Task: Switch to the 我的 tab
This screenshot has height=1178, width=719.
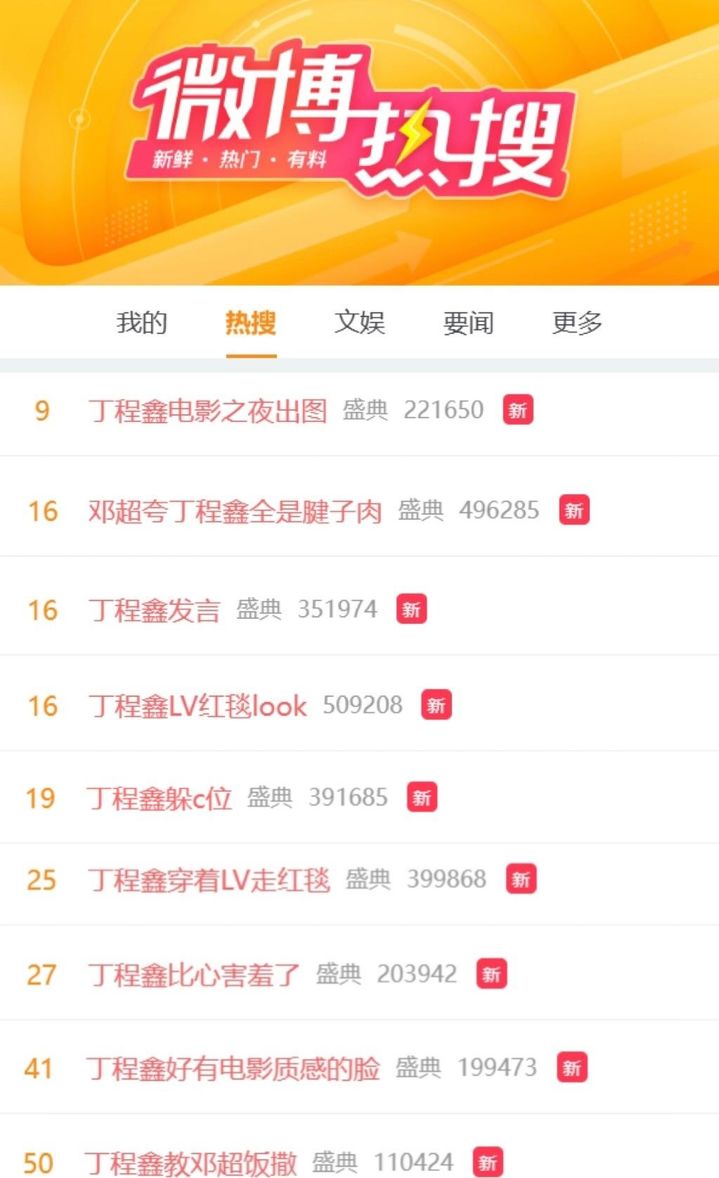Action: point(141,323)
